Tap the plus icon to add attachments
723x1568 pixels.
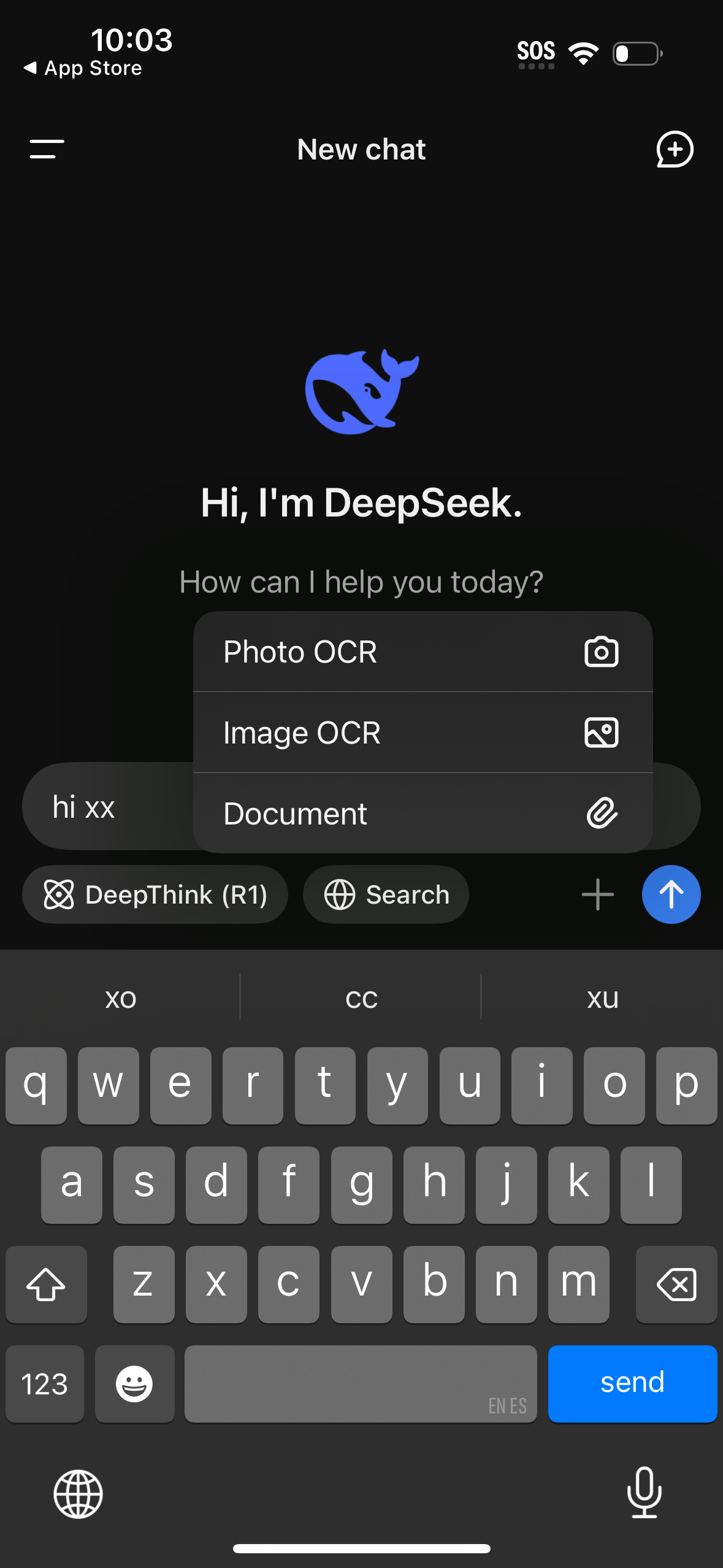click(x=597, y=894)
